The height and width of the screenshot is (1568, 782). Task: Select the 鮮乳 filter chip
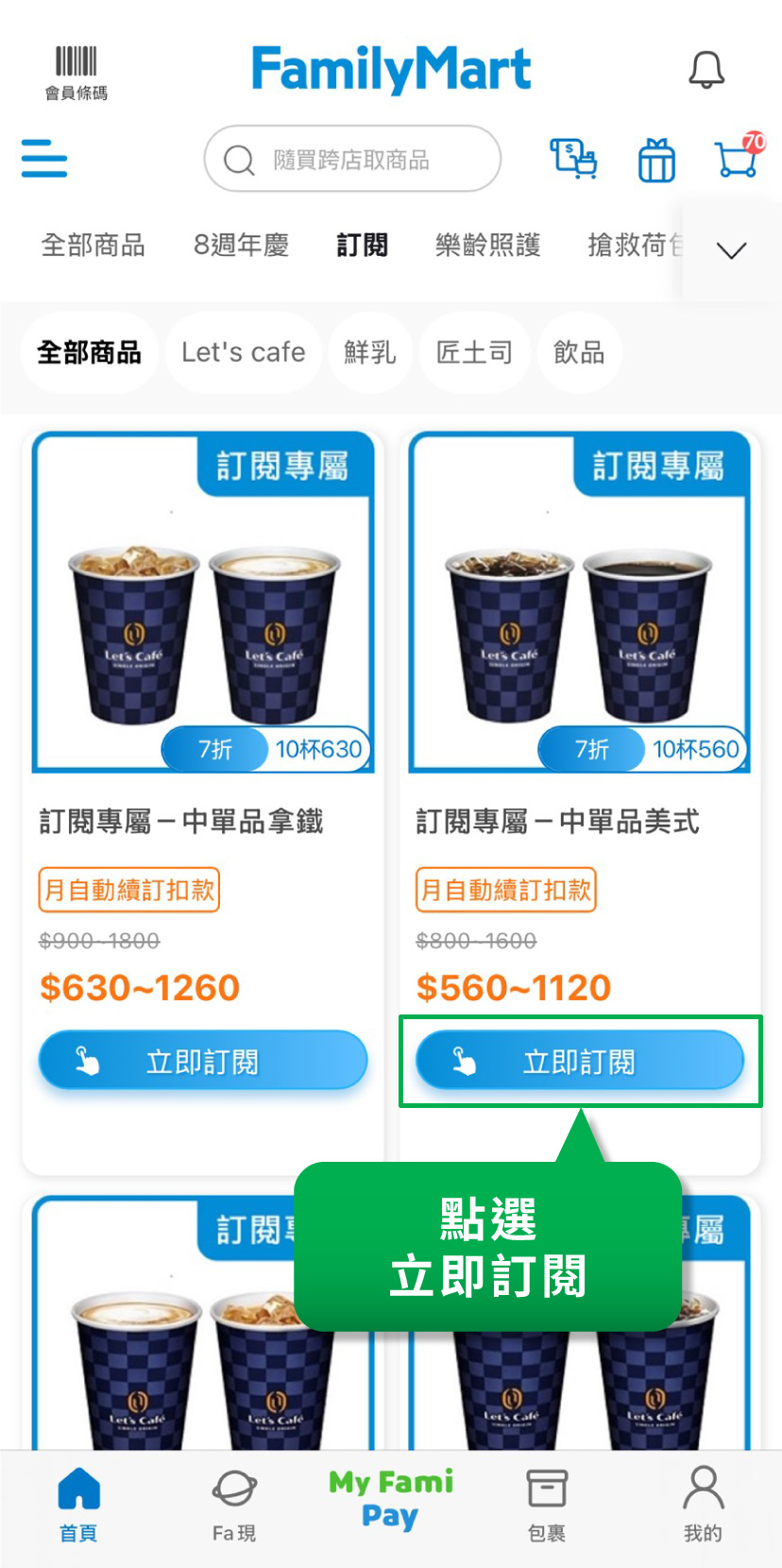tap(369, 352)
